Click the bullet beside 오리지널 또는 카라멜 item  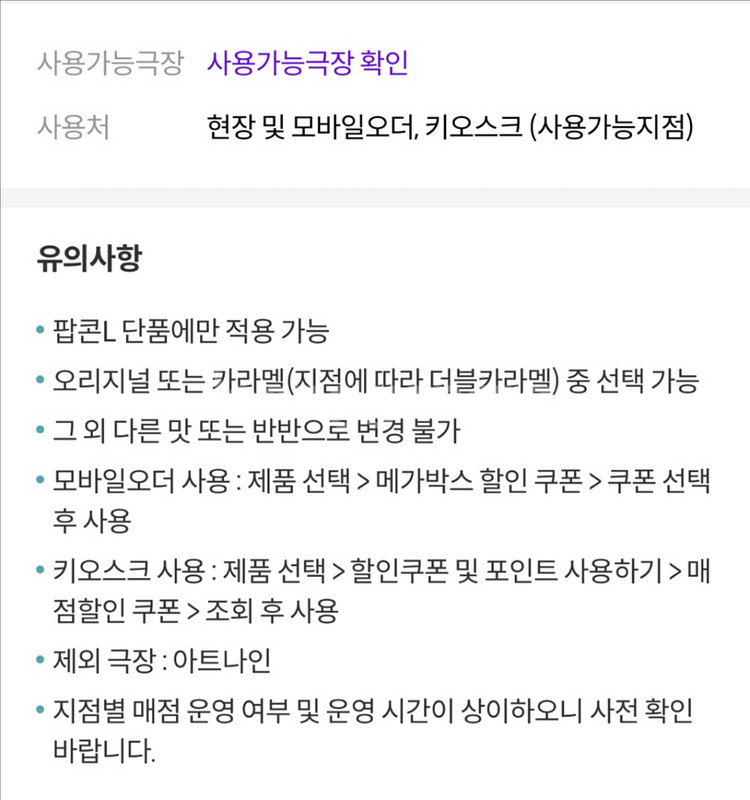point(38,380)
